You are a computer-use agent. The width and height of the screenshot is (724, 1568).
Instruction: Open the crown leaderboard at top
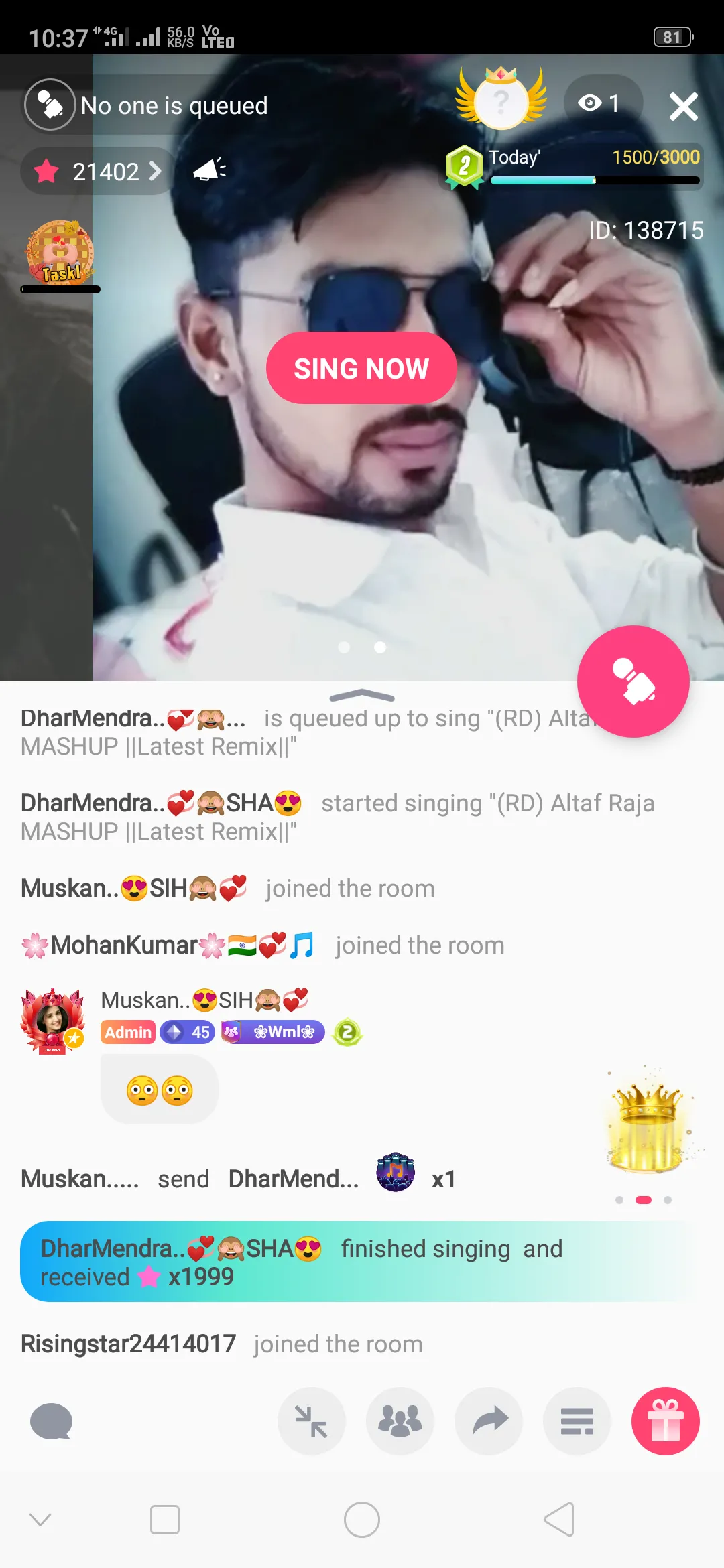(x=501, y=99)
